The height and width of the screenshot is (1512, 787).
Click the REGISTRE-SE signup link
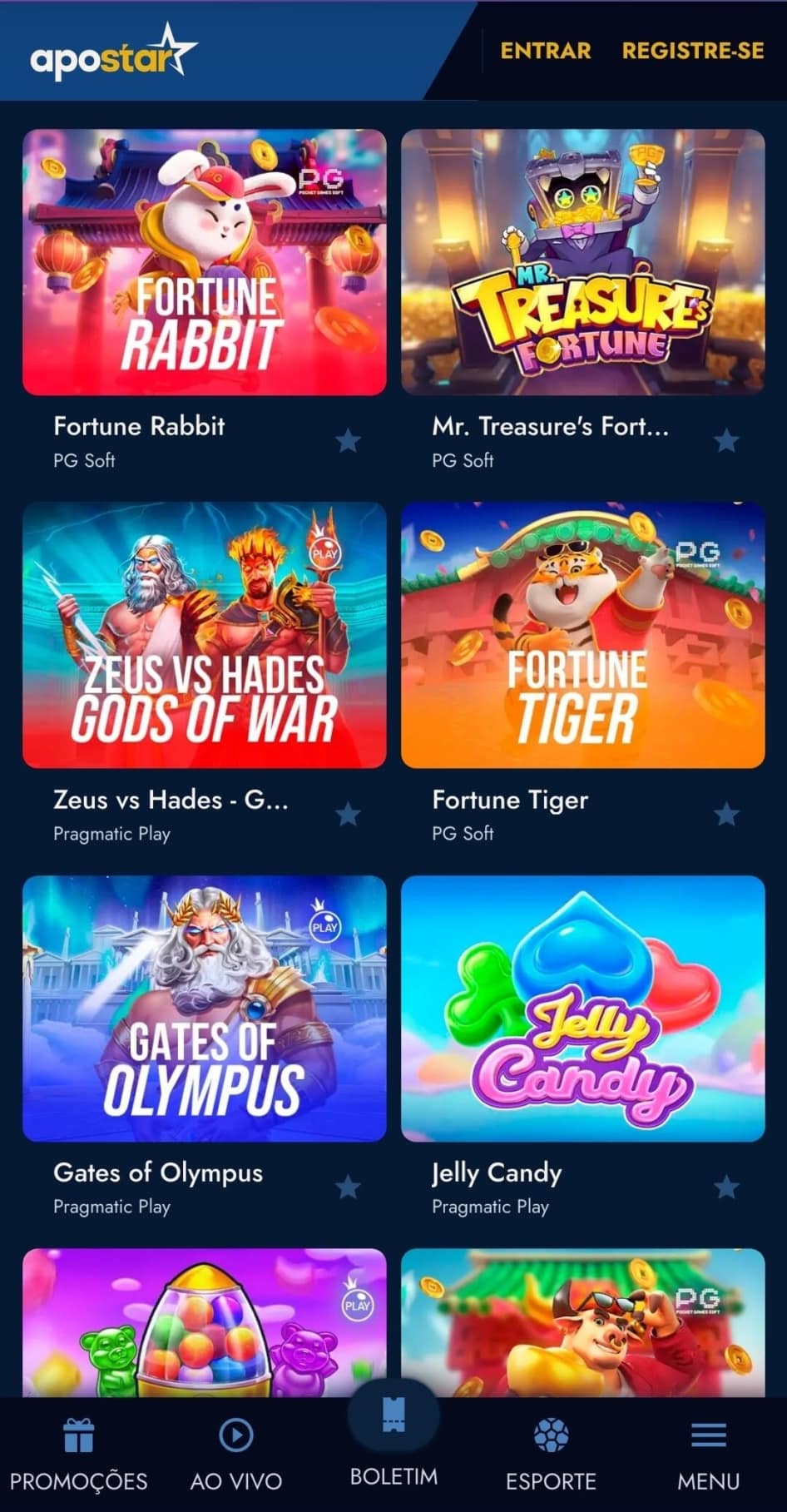pyautogui.click(x=693, y=52)
